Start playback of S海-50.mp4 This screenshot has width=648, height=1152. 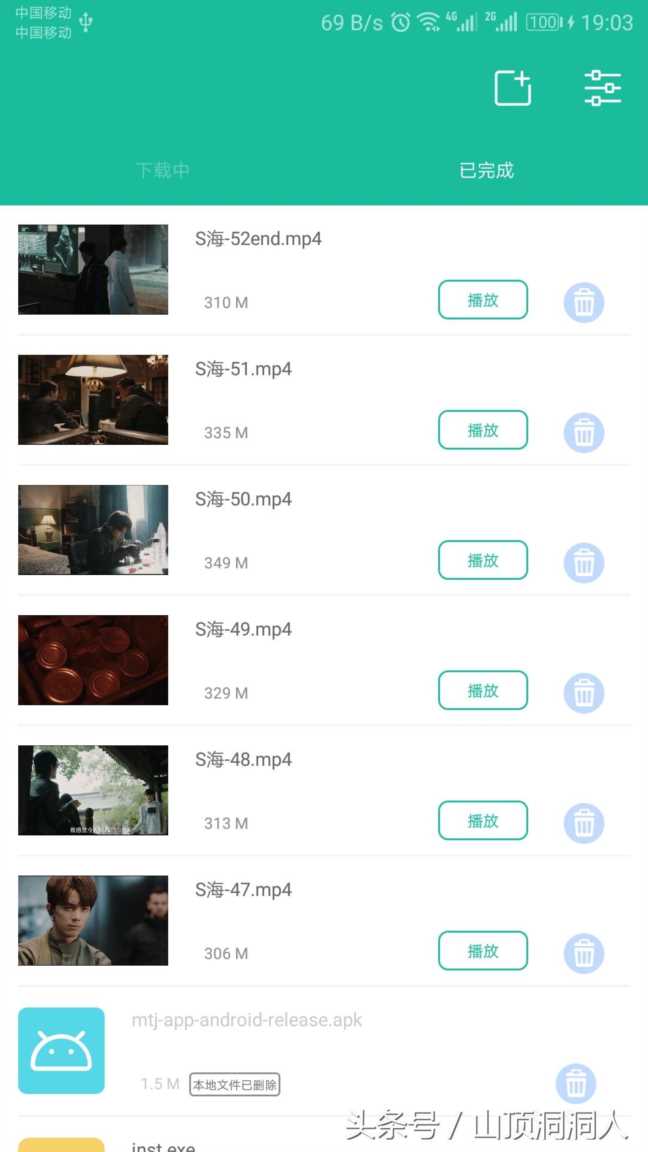coord(483,560)
